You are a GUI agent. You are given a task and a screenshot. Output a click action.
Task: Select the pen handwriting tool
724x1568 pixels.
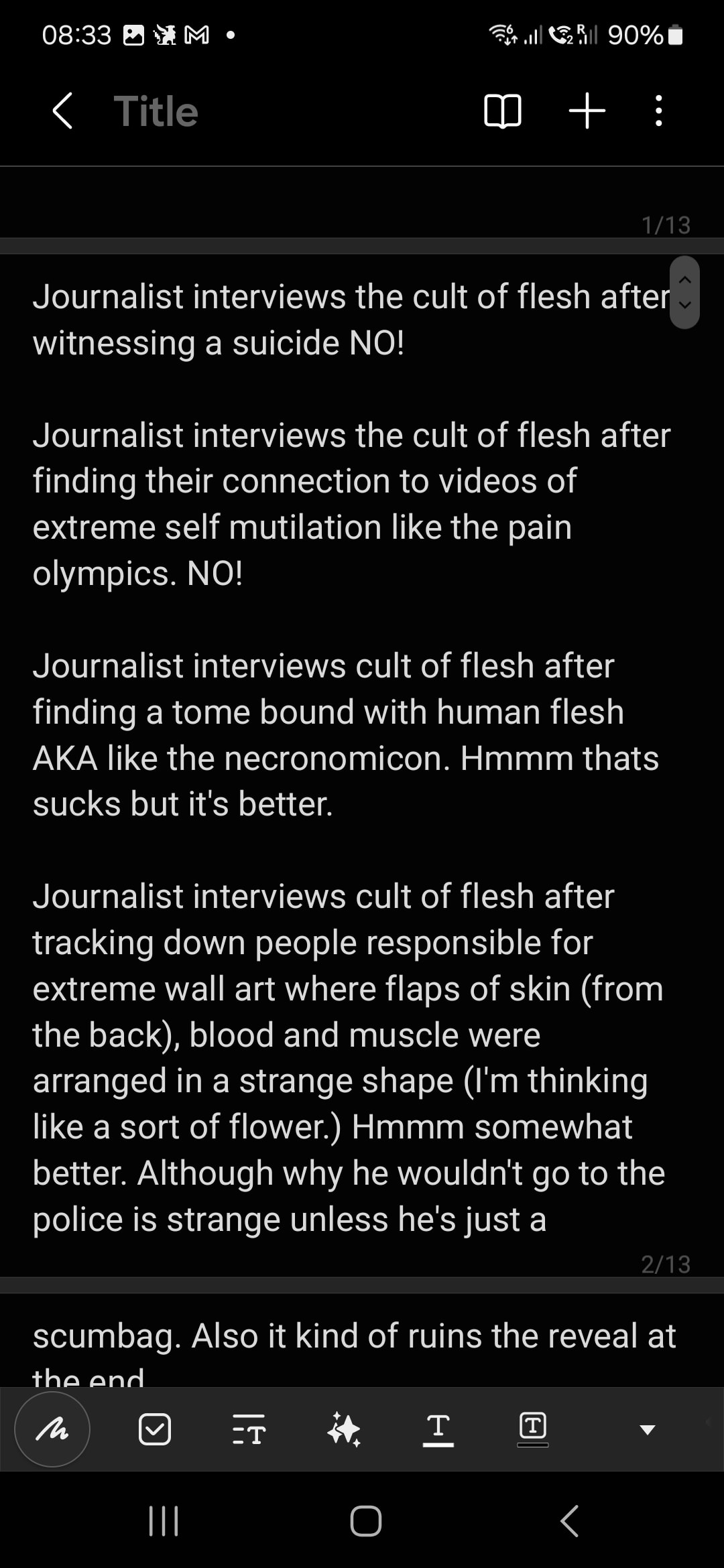[x=52, y=1429]
